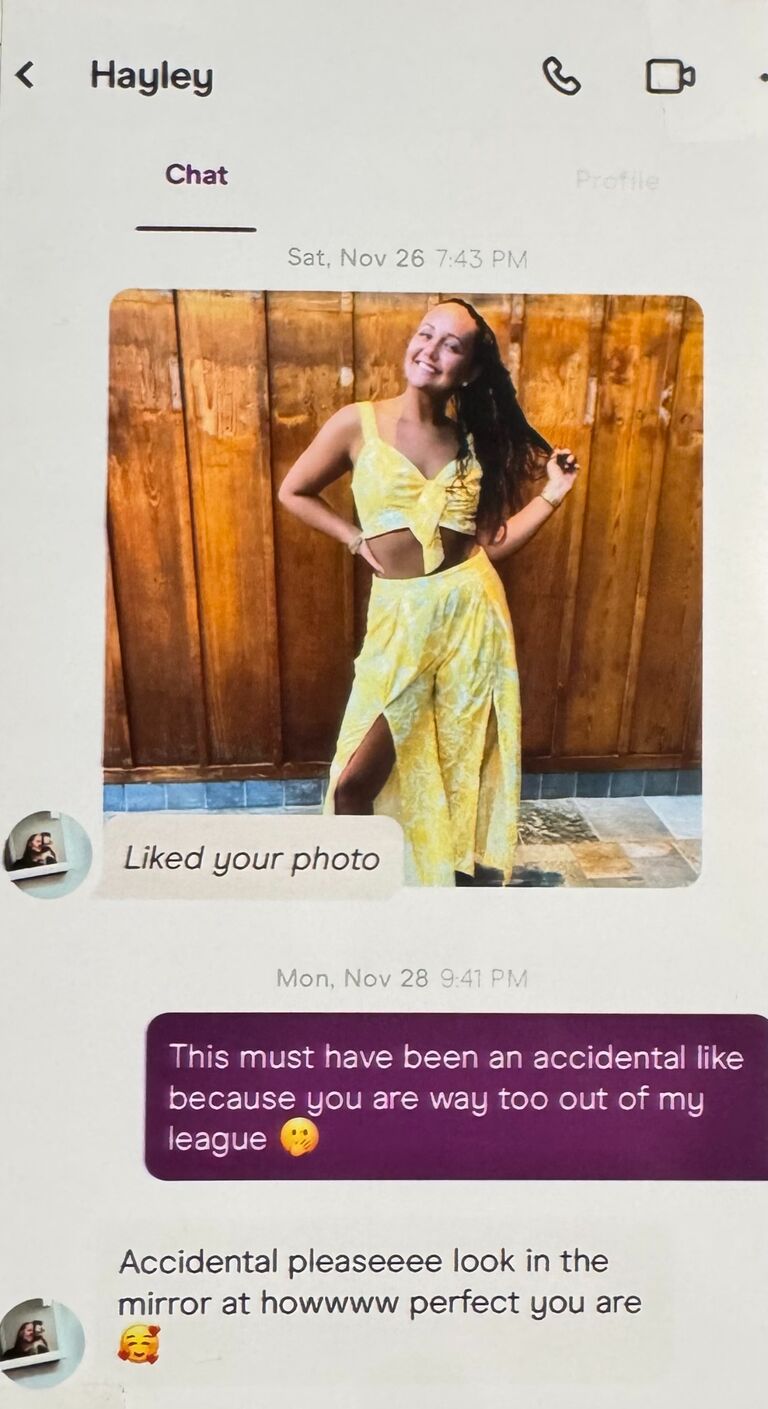768x1409 pixels.
Task: Start a voice call with Hayley
Action: point(561,76)
